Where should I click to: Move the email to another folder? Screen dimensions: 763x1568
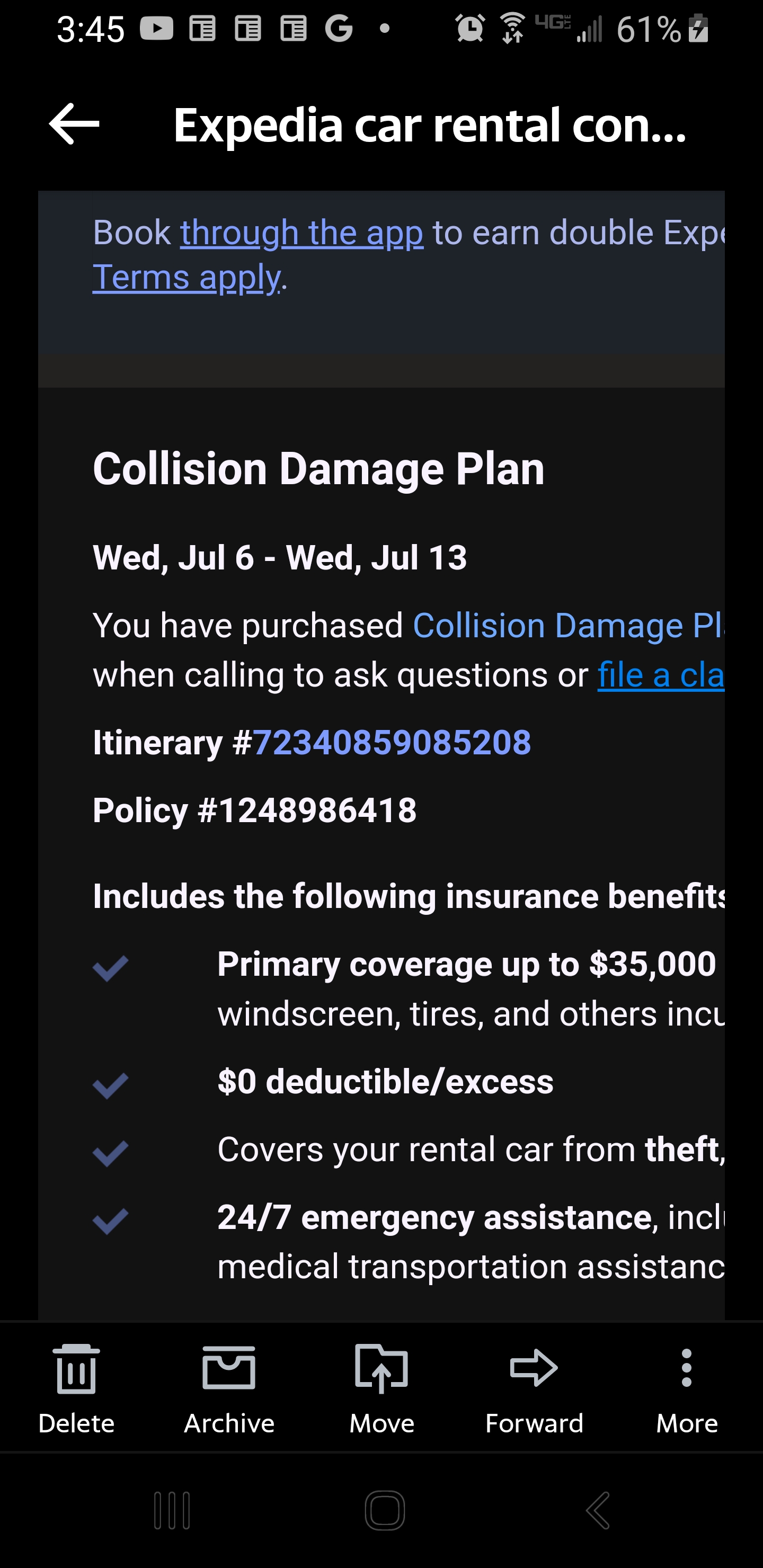[x=381, y=1388]
